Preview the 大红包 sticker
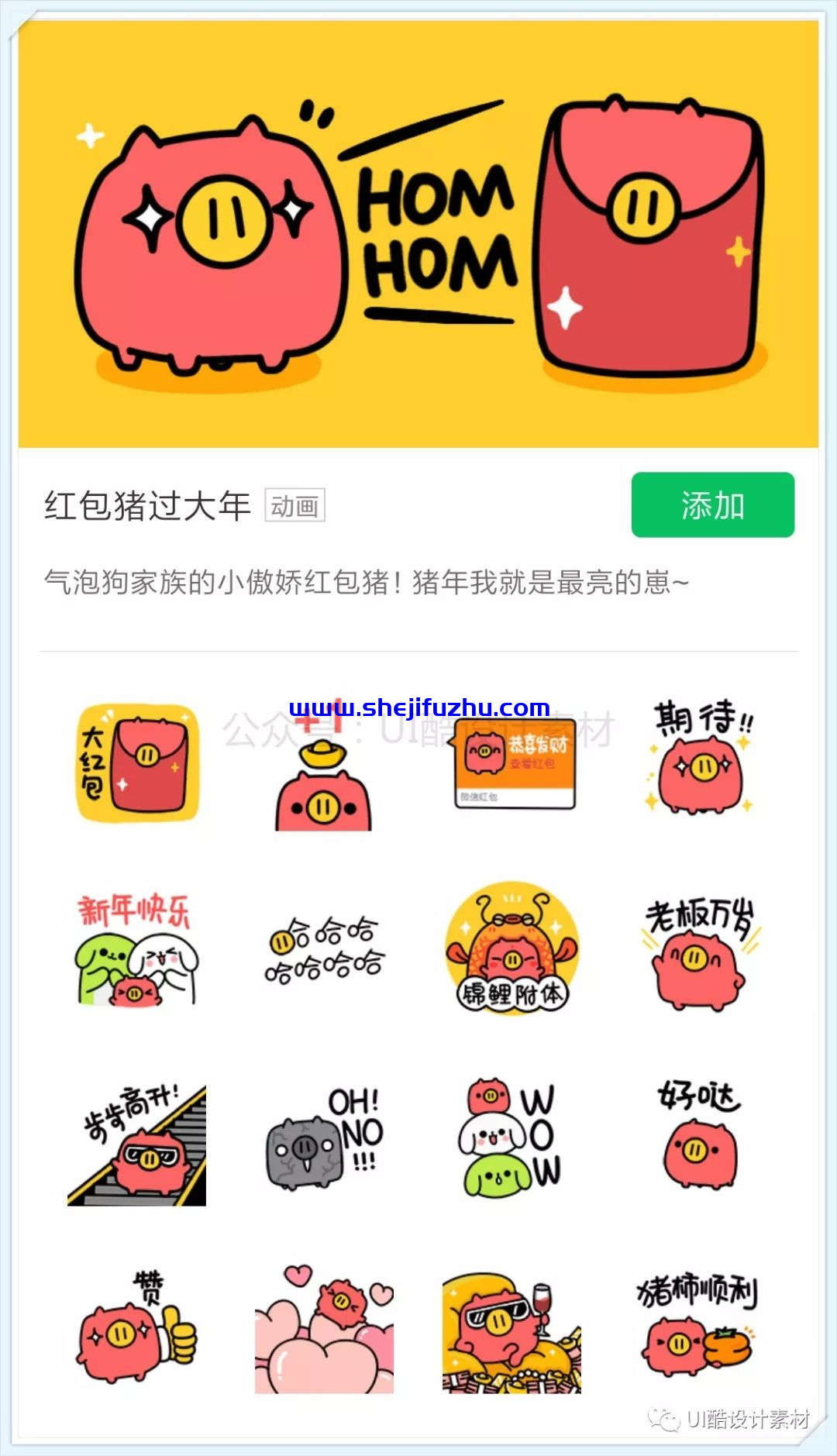Screen dimensions: 837x1456 pyautogui.click(x=137, y=763)
